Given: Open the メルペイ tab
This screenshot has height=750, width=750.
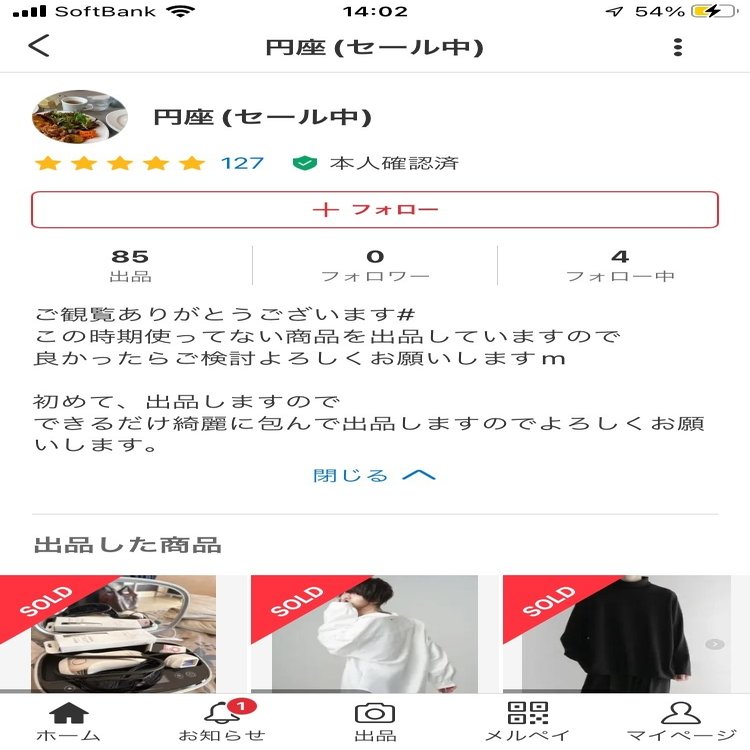Looking at the screenshot, I should point(528,721).
